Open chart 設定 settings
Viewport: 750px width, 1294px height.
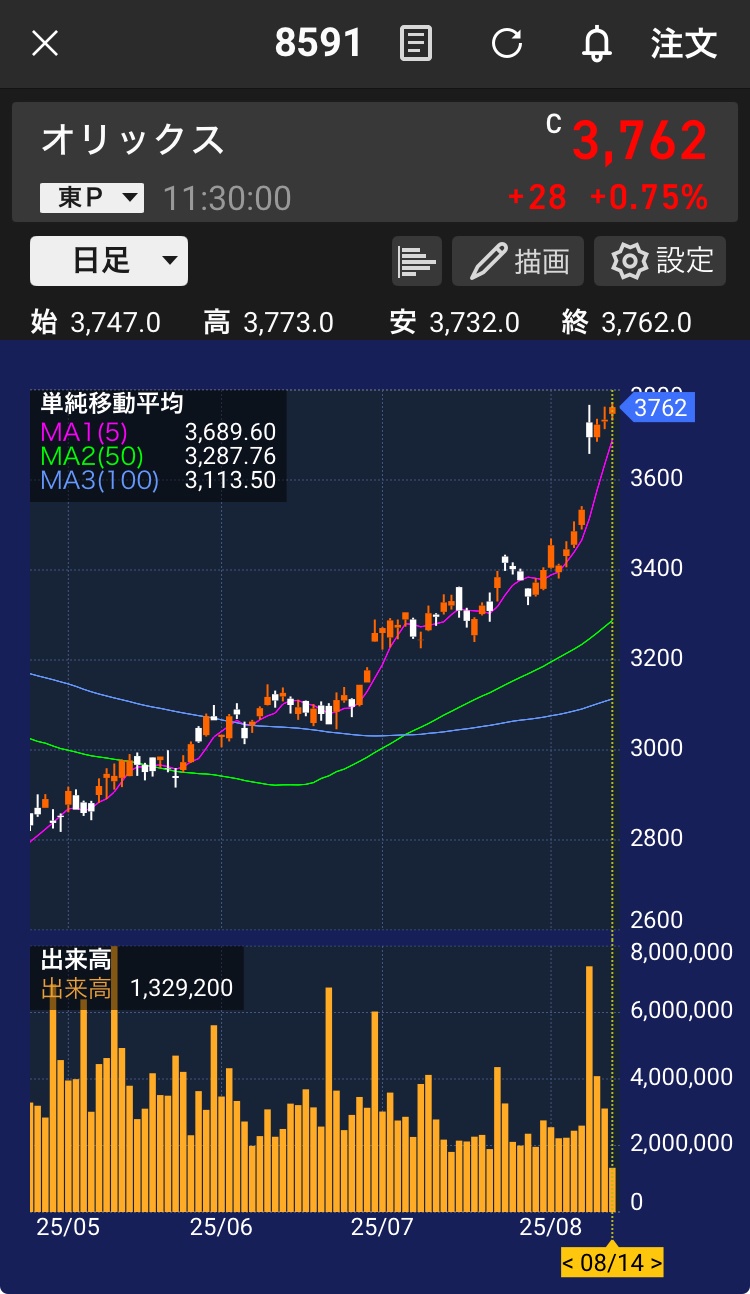click(660, 262)
